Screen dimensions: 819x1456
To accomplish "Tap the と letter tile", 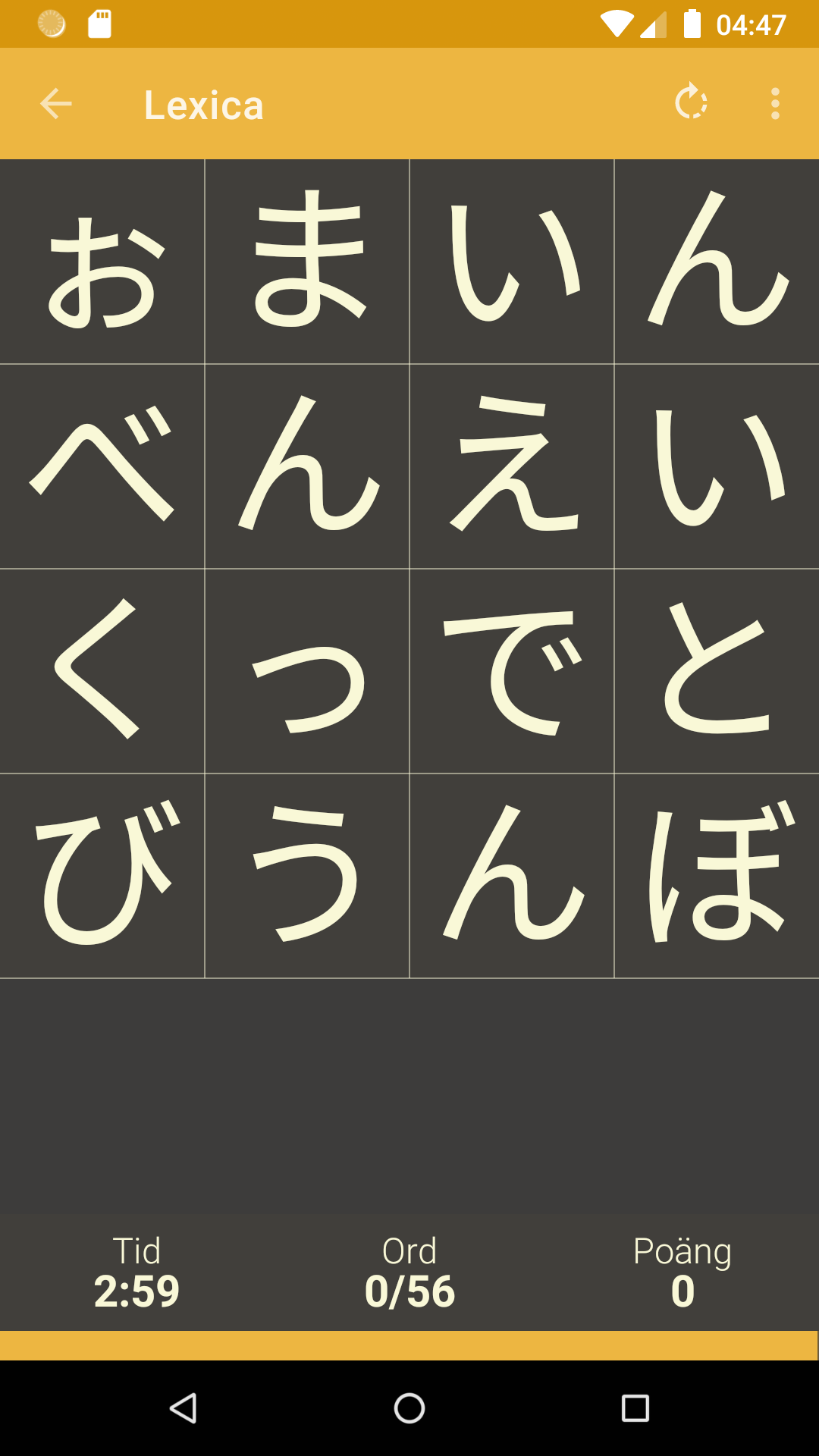I will (717, 671).
